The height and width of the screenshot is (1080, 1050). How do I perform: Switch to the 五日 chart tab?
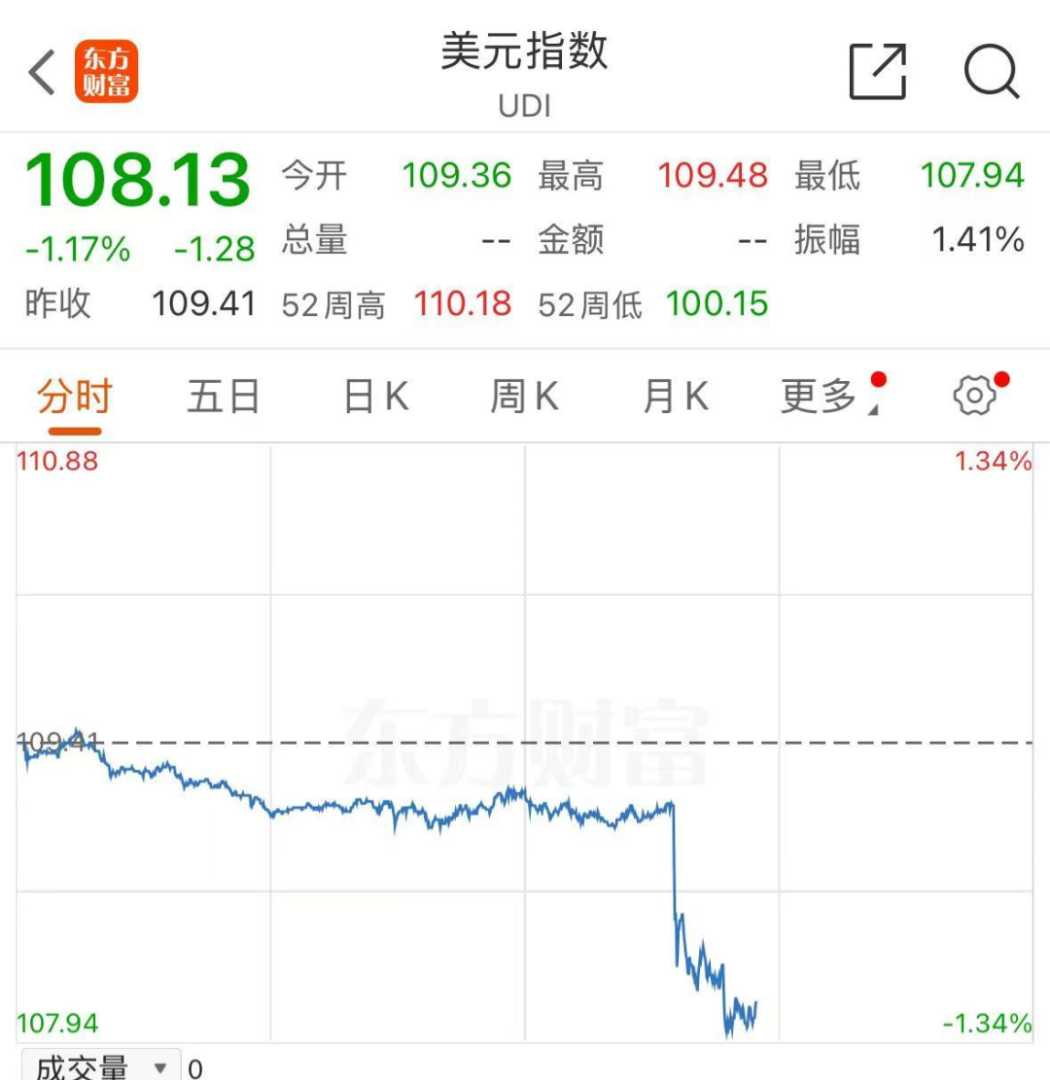223,397
